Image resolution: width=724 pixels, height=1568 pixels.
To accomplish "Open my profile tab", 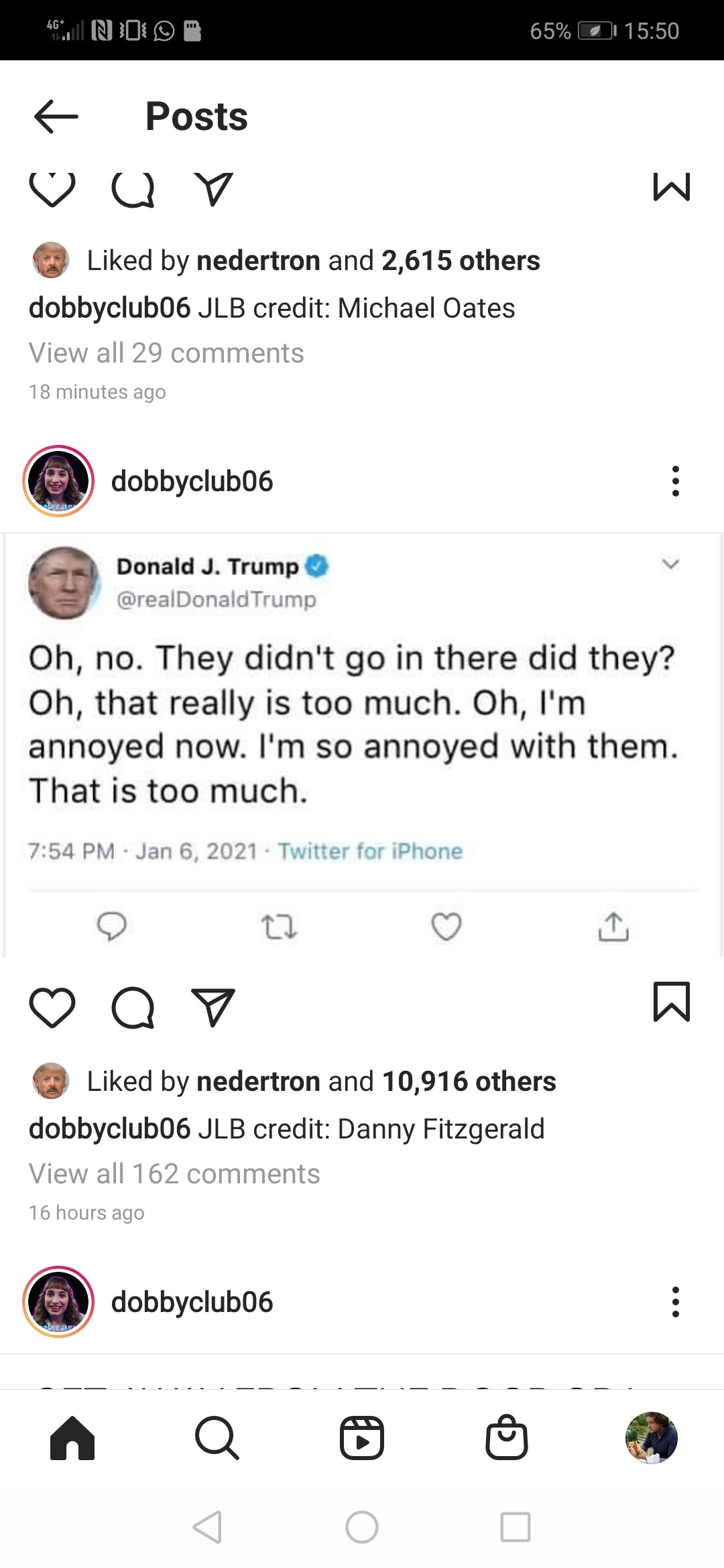I will pos(651,1437).
